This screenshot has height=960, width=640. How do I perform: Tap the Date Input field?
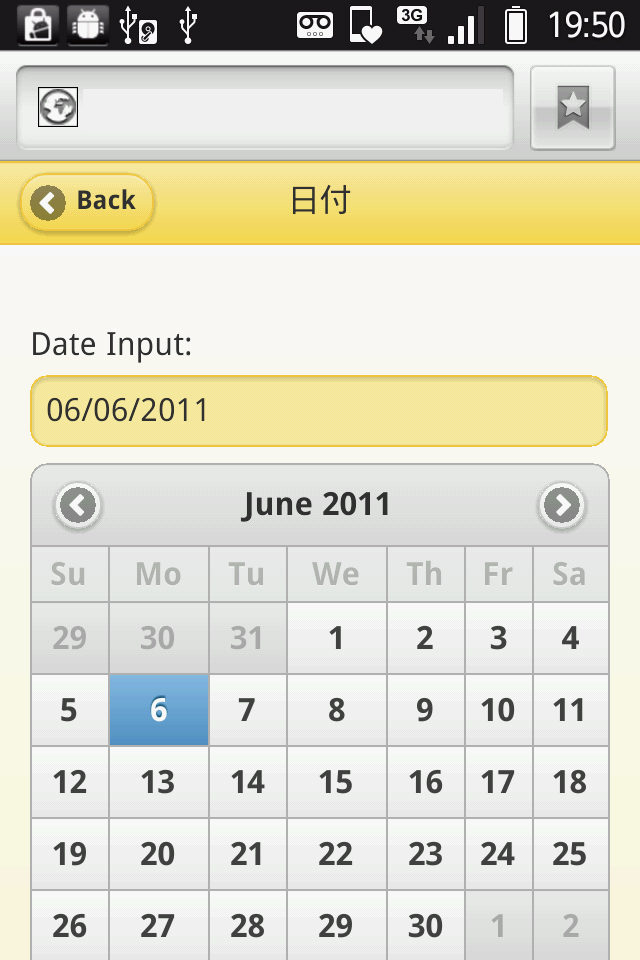coord(319,410)
